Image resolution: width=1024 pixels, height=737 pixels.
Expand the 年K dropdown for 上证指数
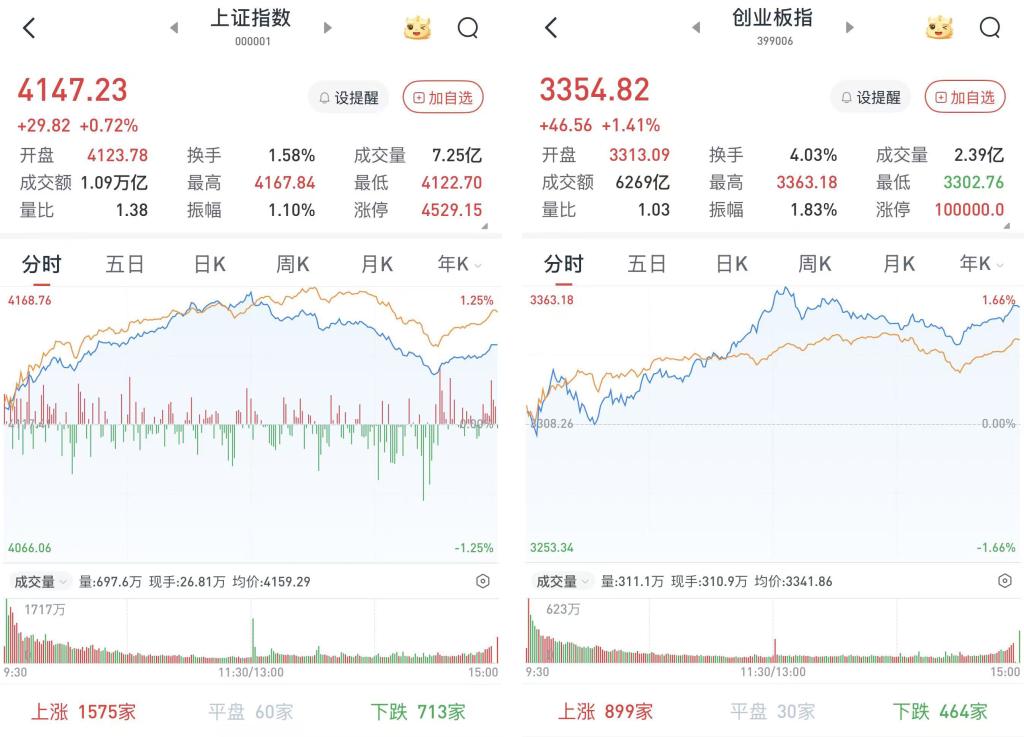click(460, 264)
